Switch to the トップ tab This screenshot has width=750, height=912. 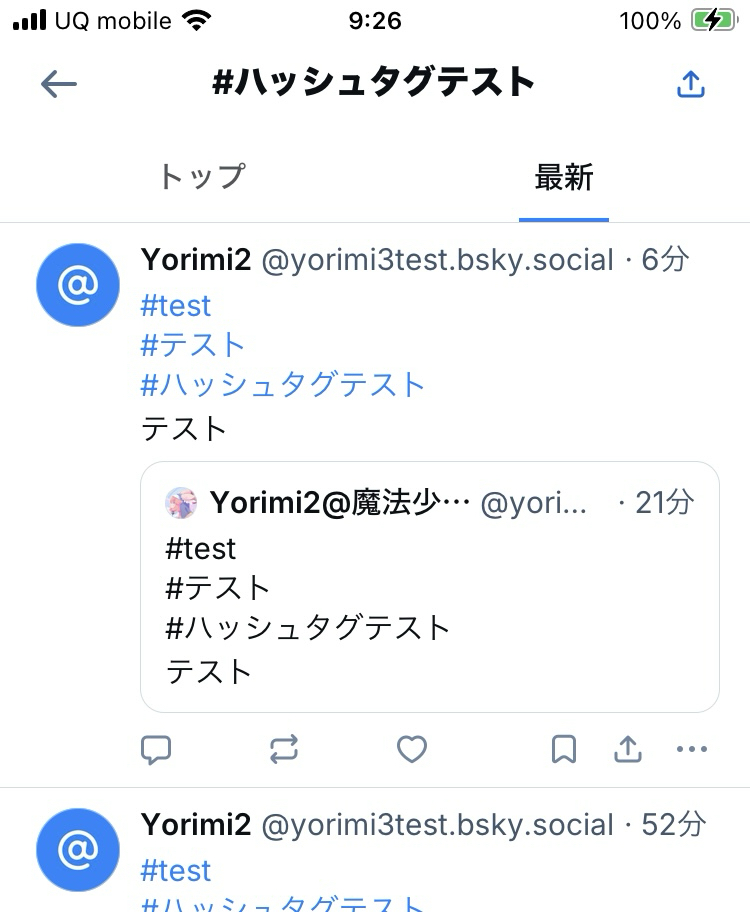[201, 177]
